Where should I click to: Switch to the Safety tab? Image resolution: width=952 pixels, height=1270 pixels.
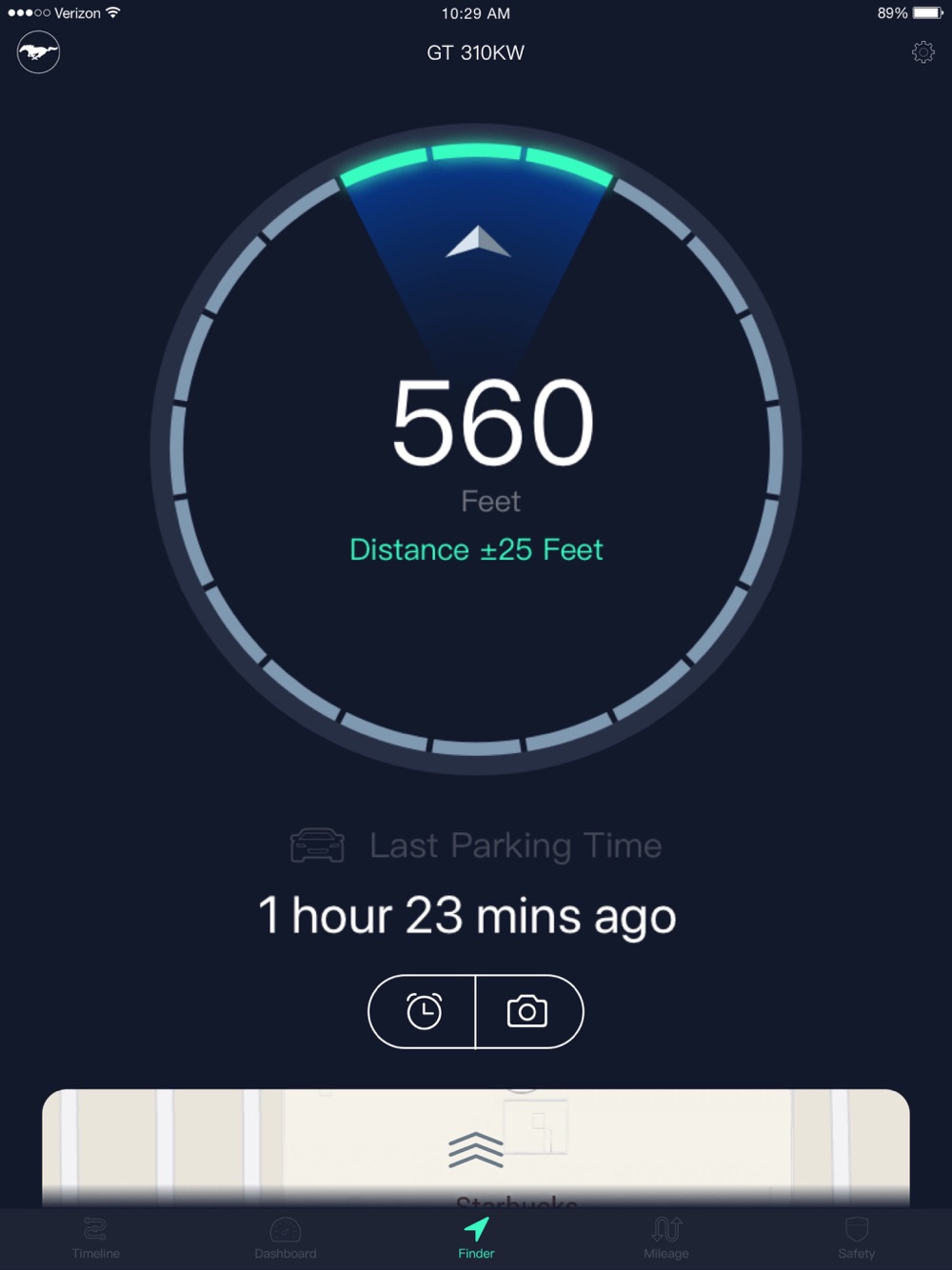click(x=857, y=1239)
